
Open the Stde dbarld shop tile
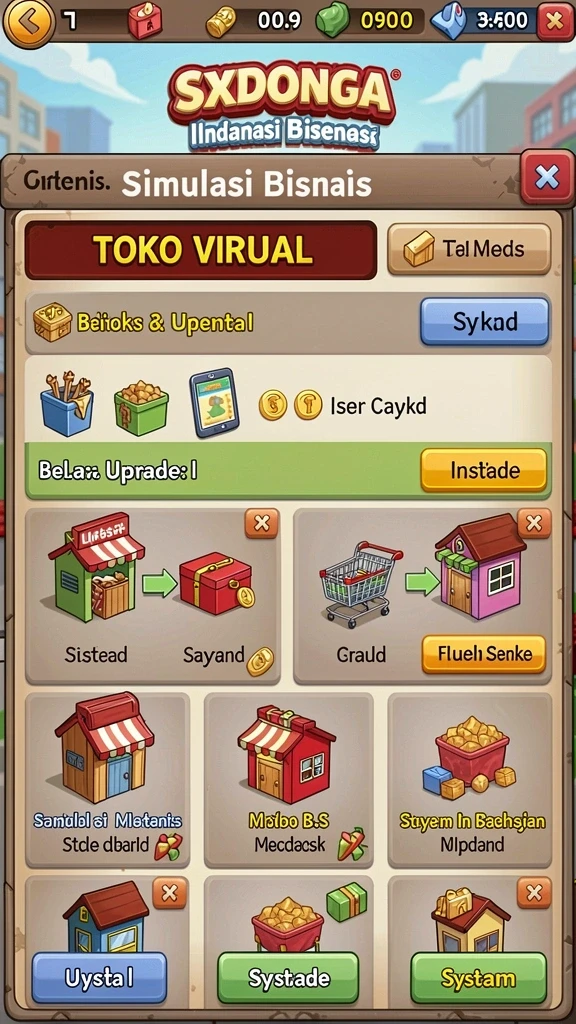click(x=108, y=779)
